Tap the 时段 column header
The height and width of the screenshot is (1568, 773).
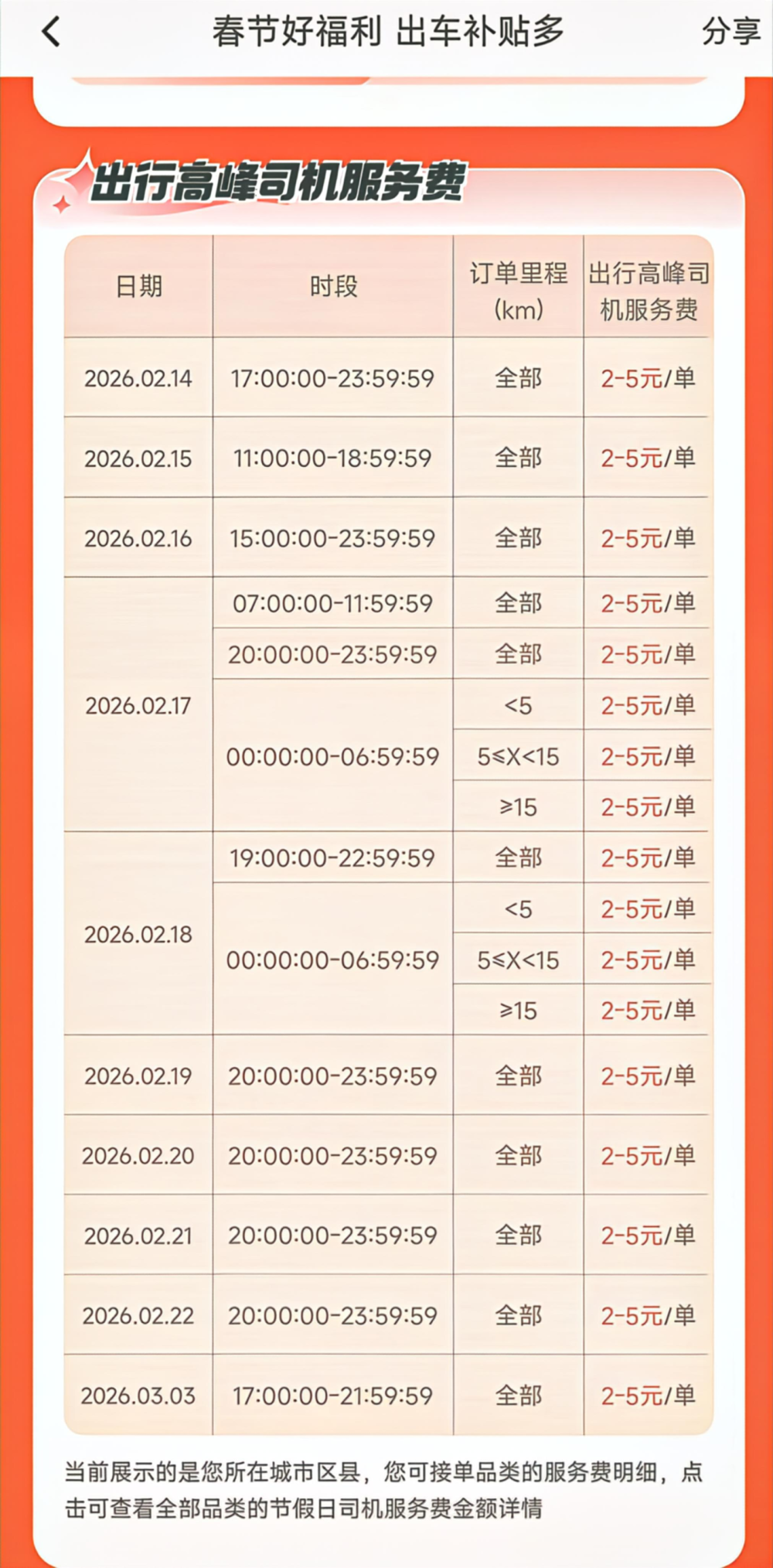pos(332,288)
